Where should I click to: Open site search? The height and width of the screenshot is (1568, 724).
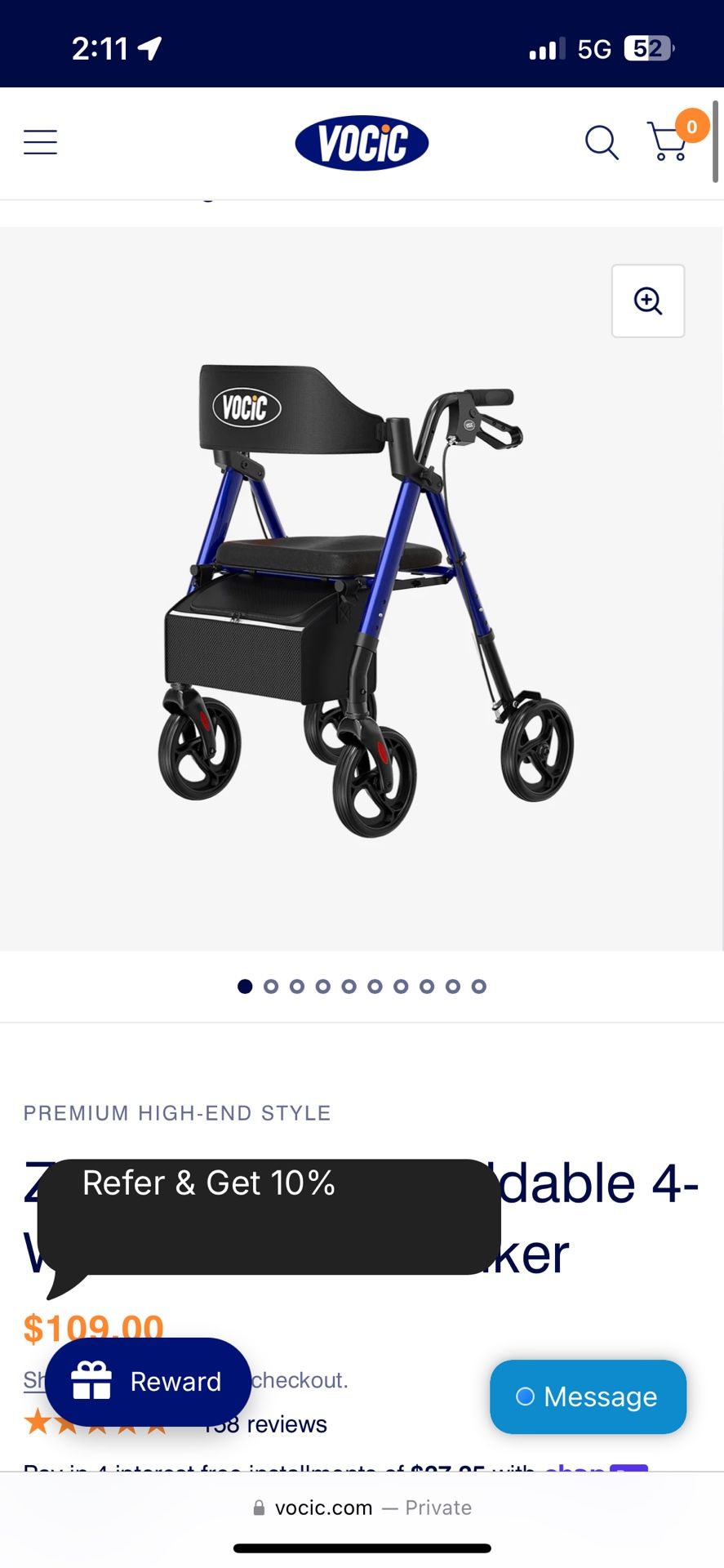pos(602,142)
